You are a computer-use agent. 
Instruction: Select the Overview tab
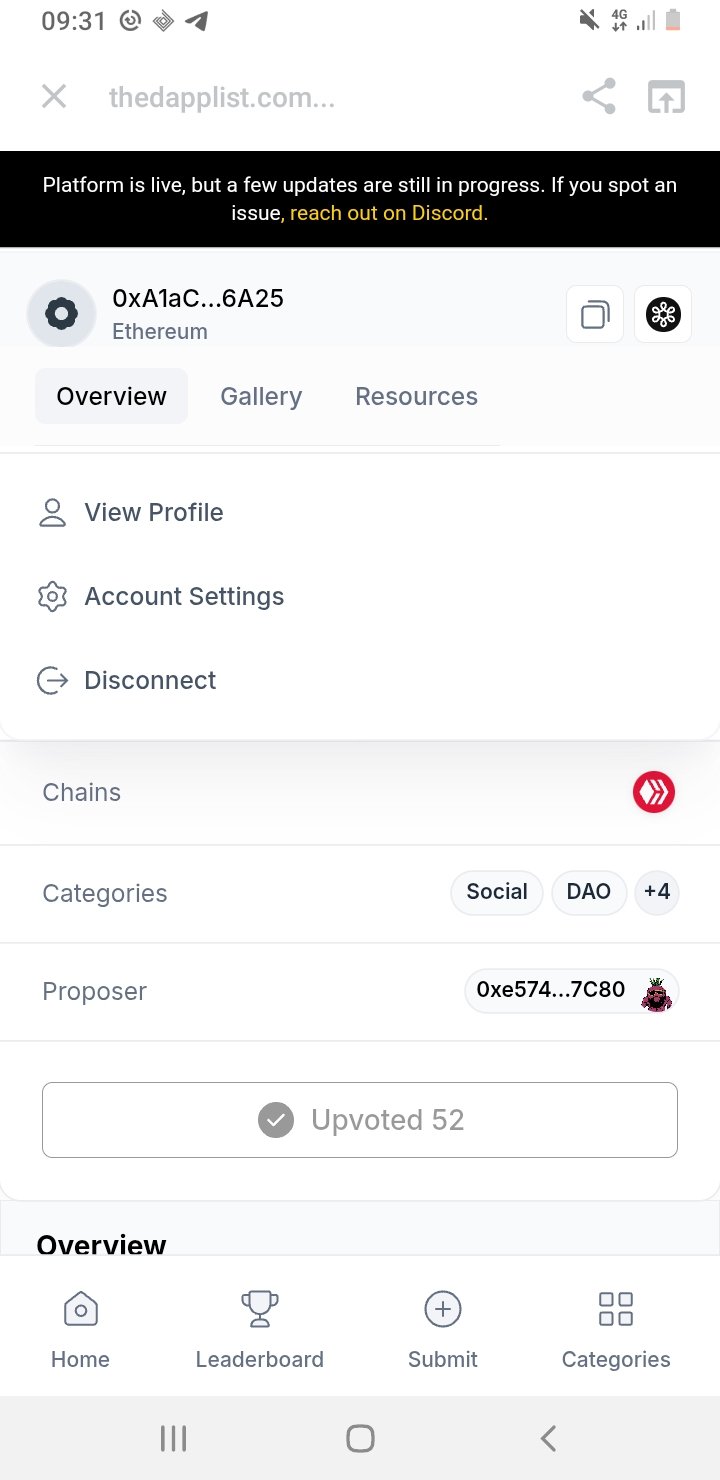(111, 396)
